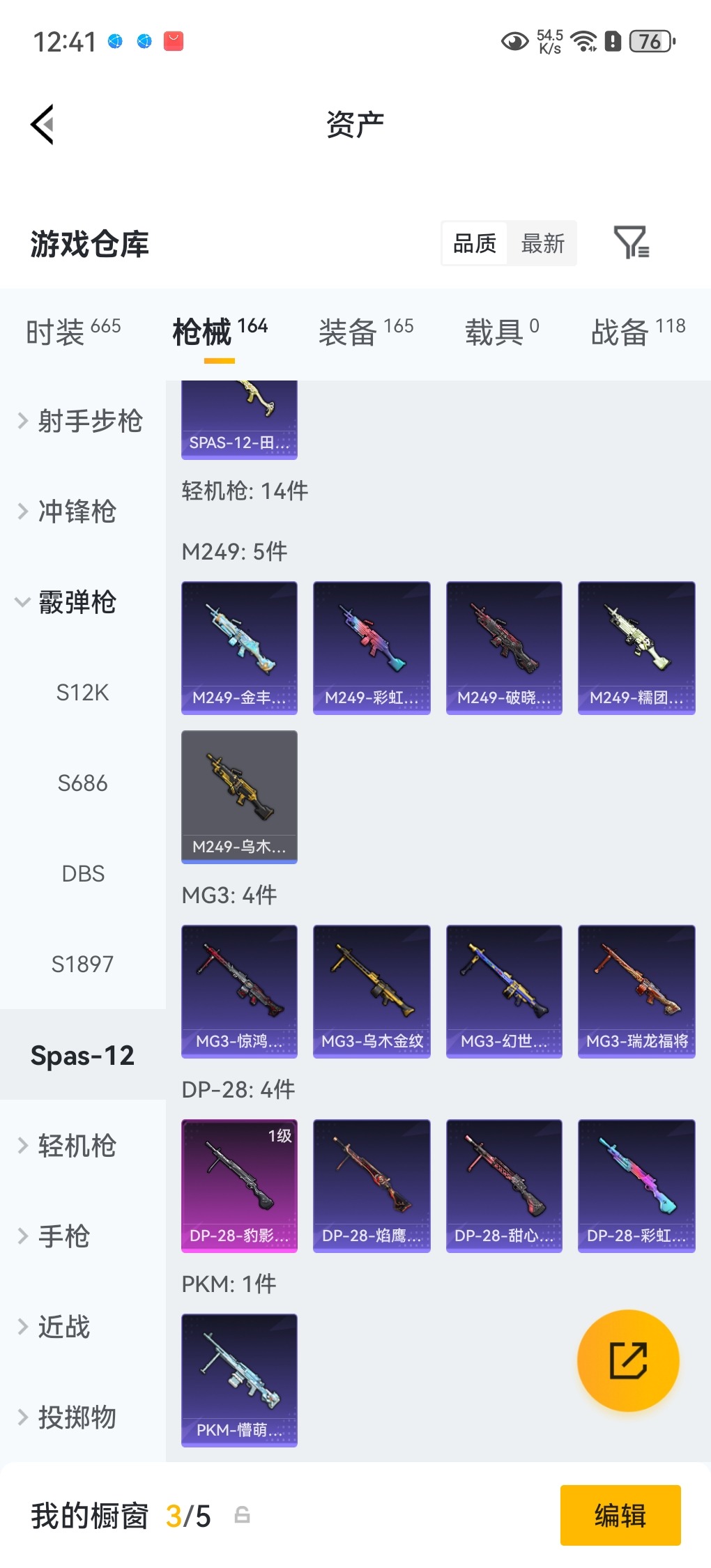Click the back arrow at top left

[42, 123]
